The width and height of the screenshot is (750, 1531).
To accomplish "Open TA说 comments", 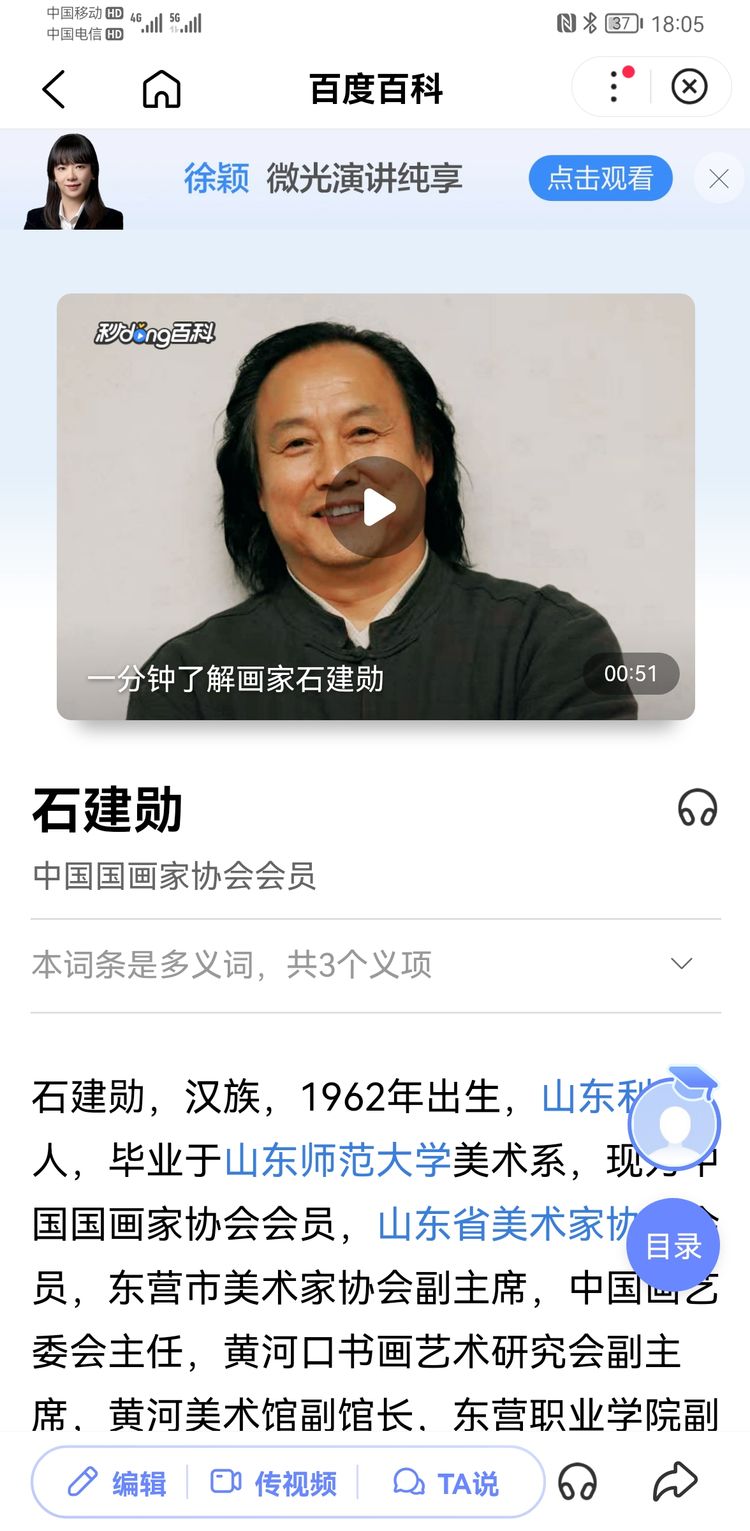I will tap(446, 1483).
